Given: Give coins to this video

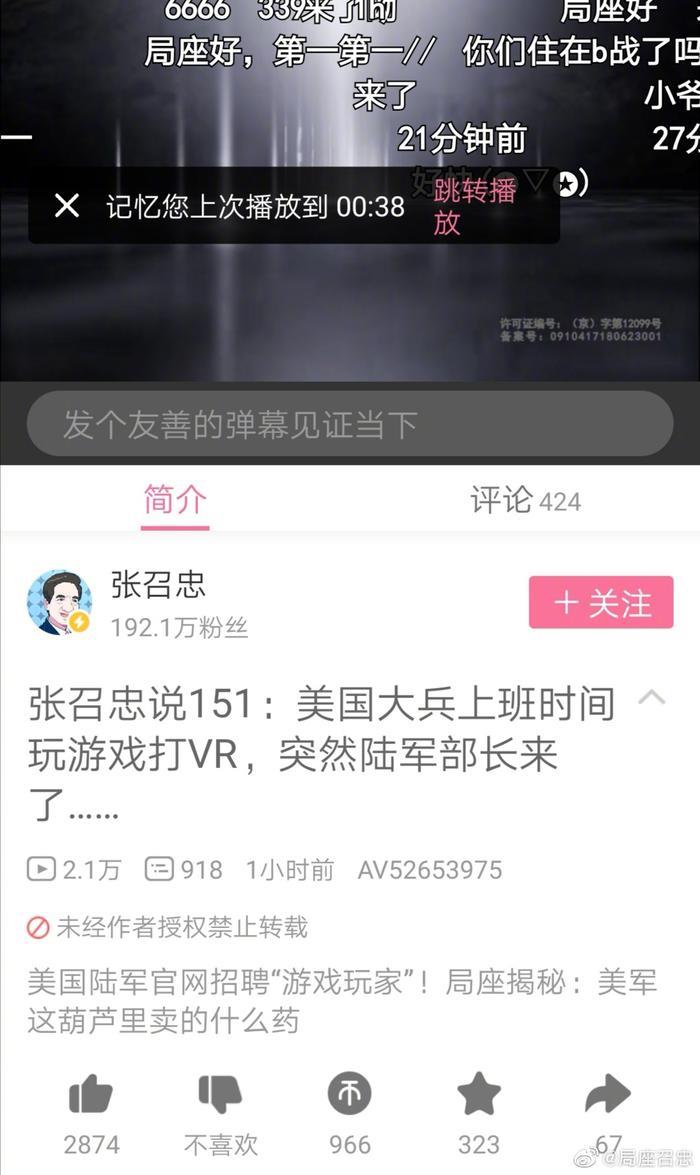Looking at the screenshot, I should click(349, 1096).
